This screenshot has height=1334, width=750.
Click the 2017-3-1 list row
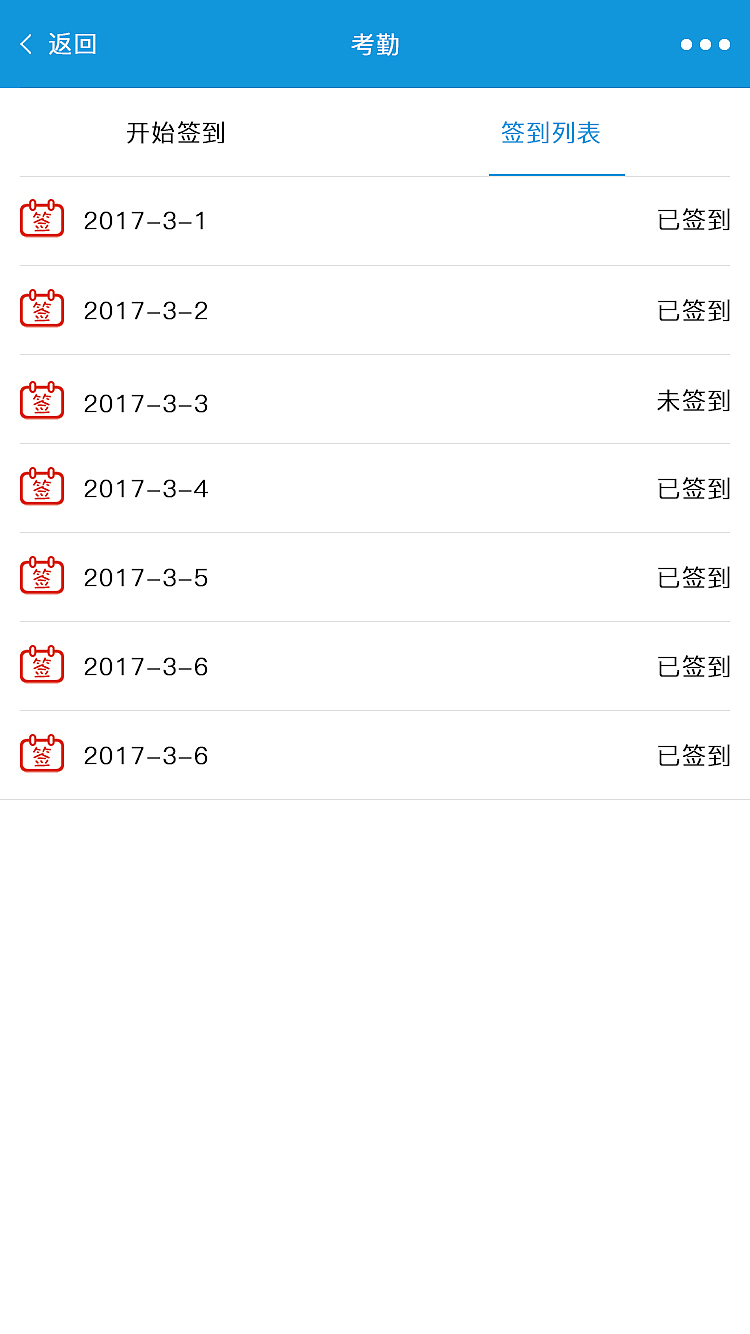coord(375,219)
